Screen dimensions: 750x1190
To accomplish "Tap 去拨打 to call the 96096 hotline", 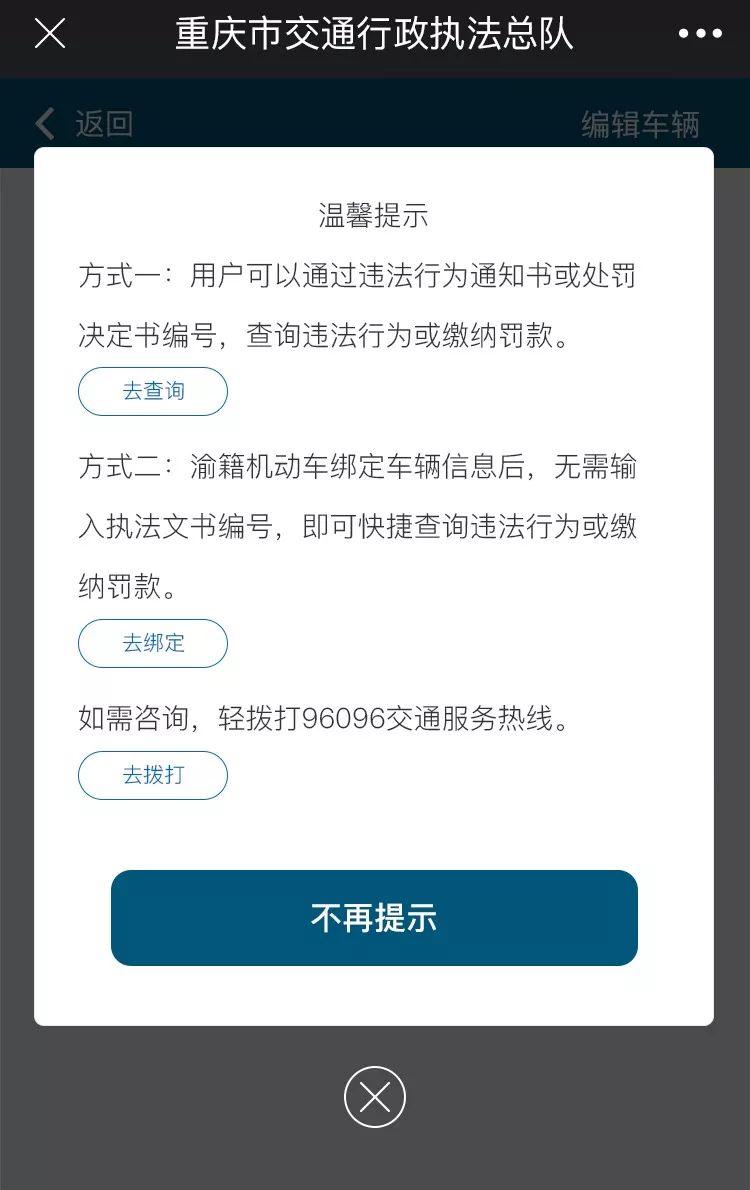I will click(153, 775).
